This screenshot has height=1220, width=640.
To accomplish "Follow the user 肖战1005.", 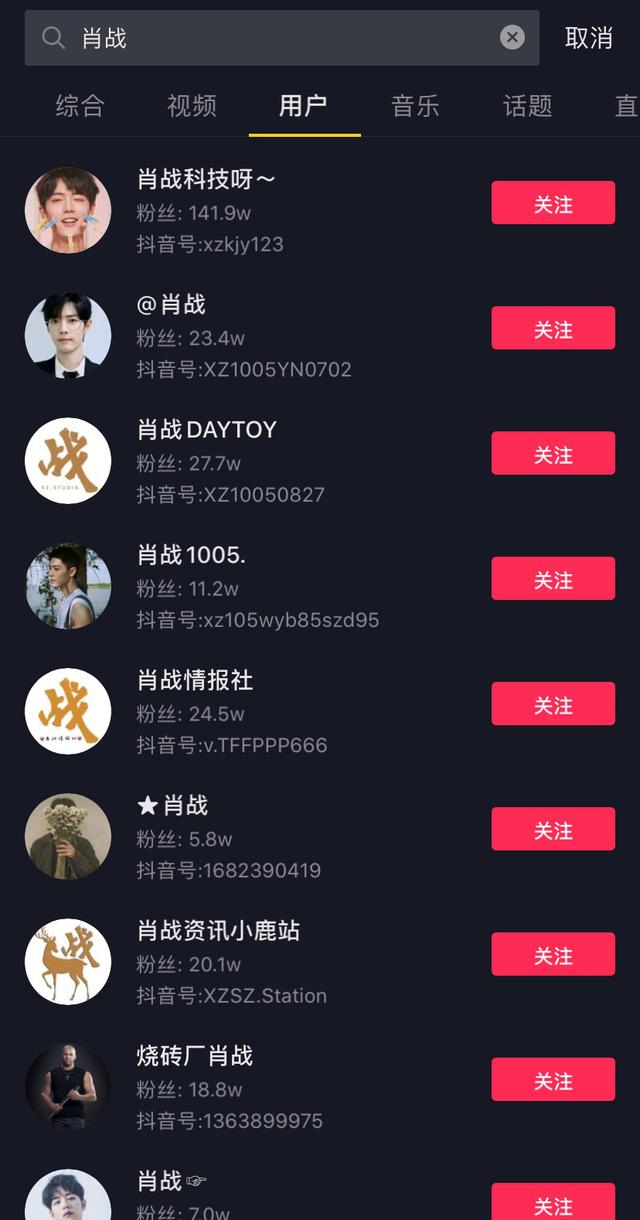I will point(553,579).
